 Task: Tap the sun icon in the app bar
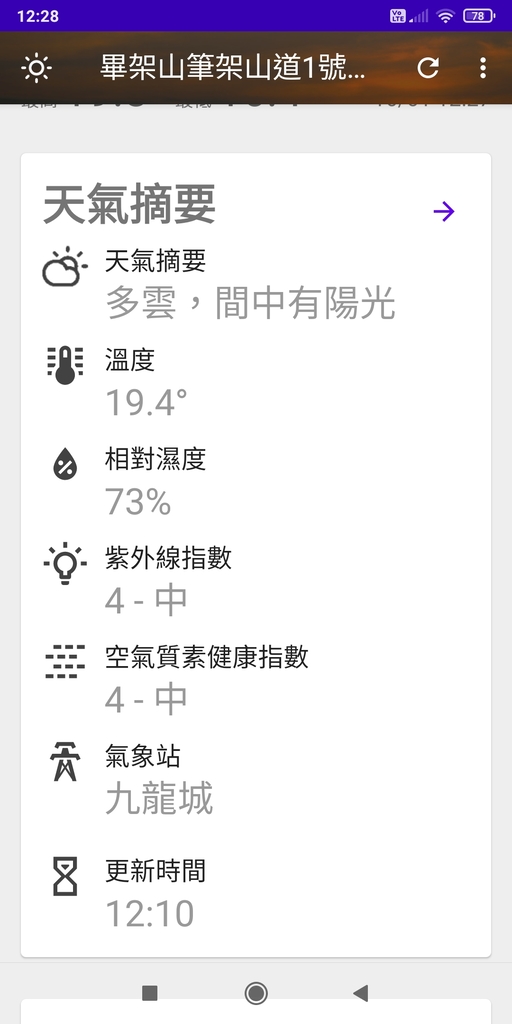click(37, 68)
